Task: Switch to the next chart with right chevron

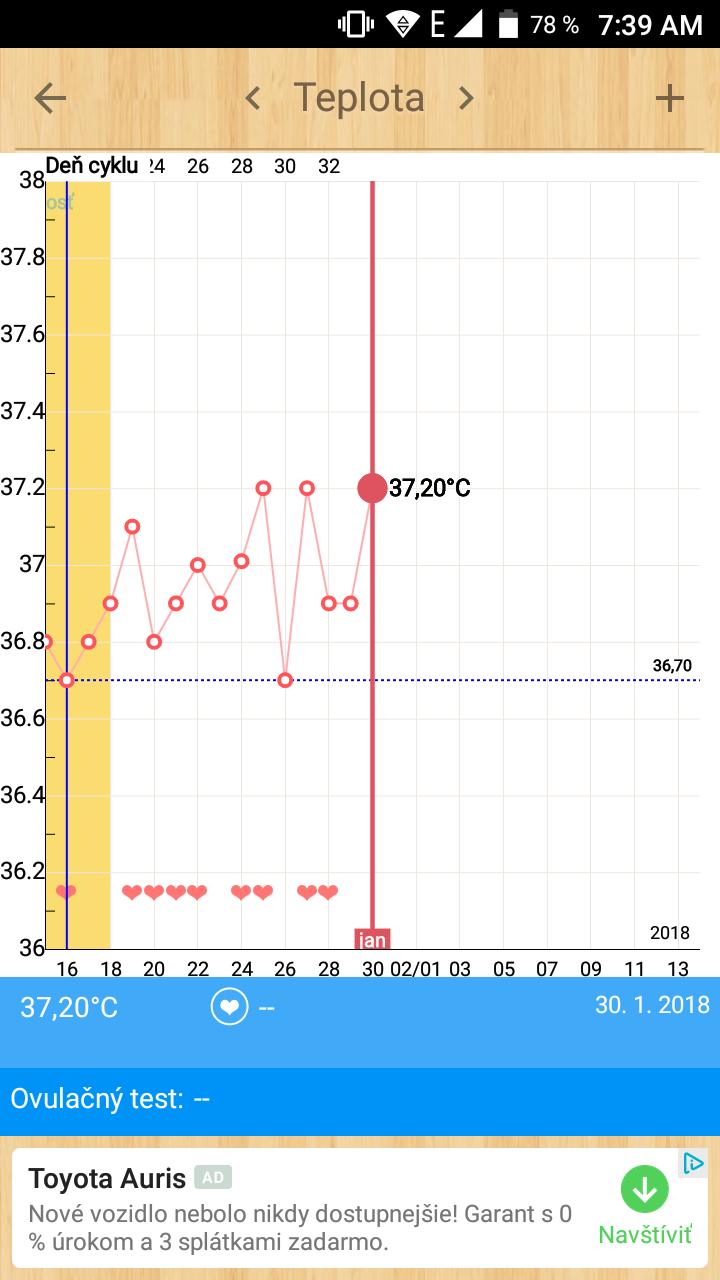Action: [x=466, y=98]
